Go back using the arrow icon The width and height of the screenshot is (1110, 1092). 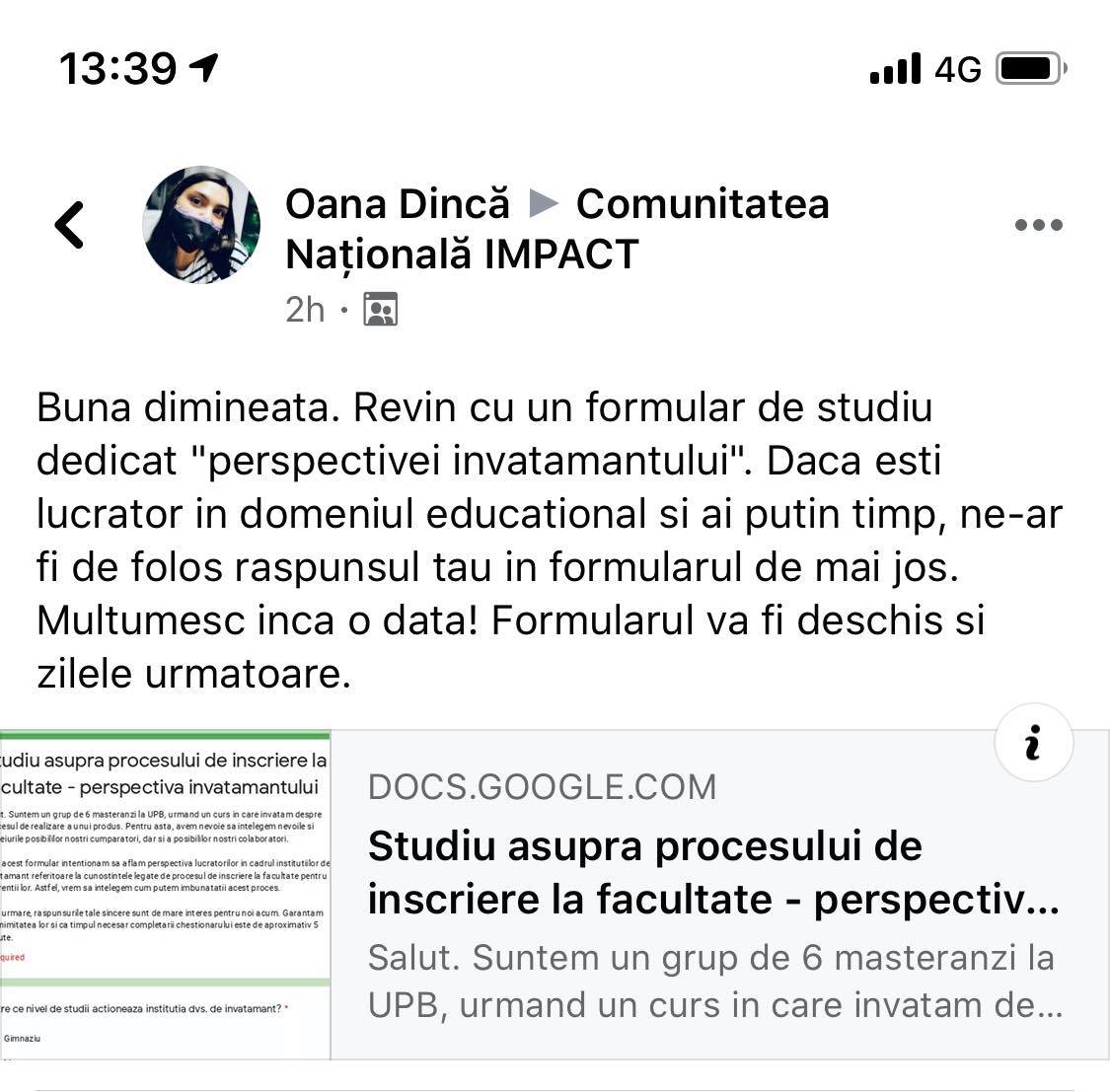[70, 225]
